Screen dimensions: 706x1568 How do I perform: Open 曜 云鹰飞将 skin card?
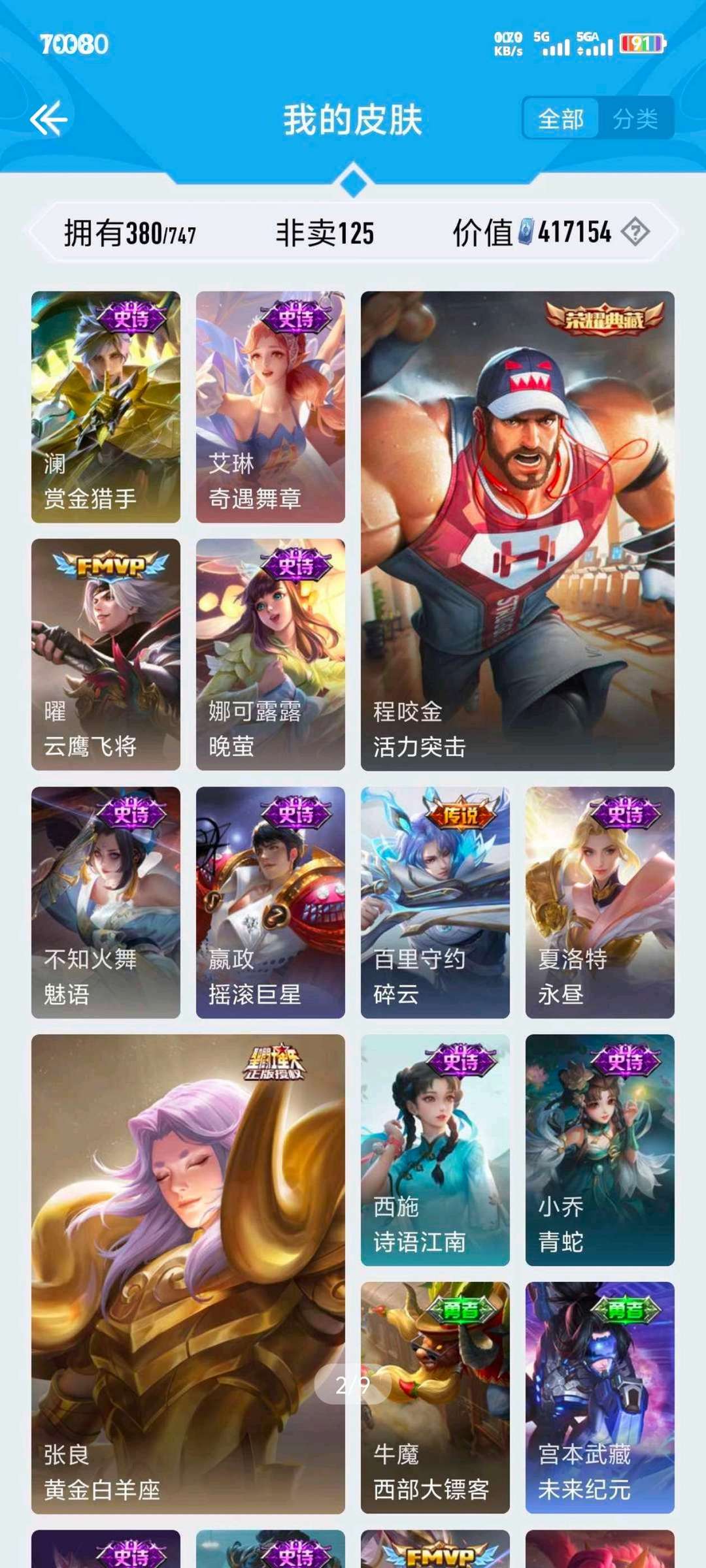106,654
